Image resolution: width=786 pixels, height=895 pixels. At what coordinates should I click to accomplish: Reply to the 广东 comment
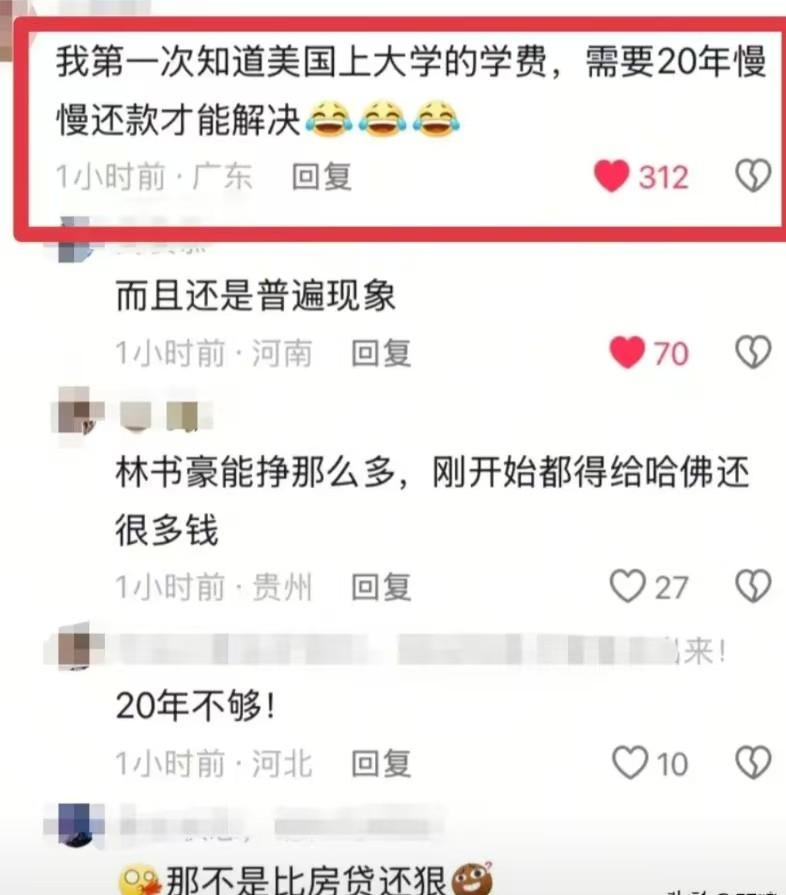(321, 177)
